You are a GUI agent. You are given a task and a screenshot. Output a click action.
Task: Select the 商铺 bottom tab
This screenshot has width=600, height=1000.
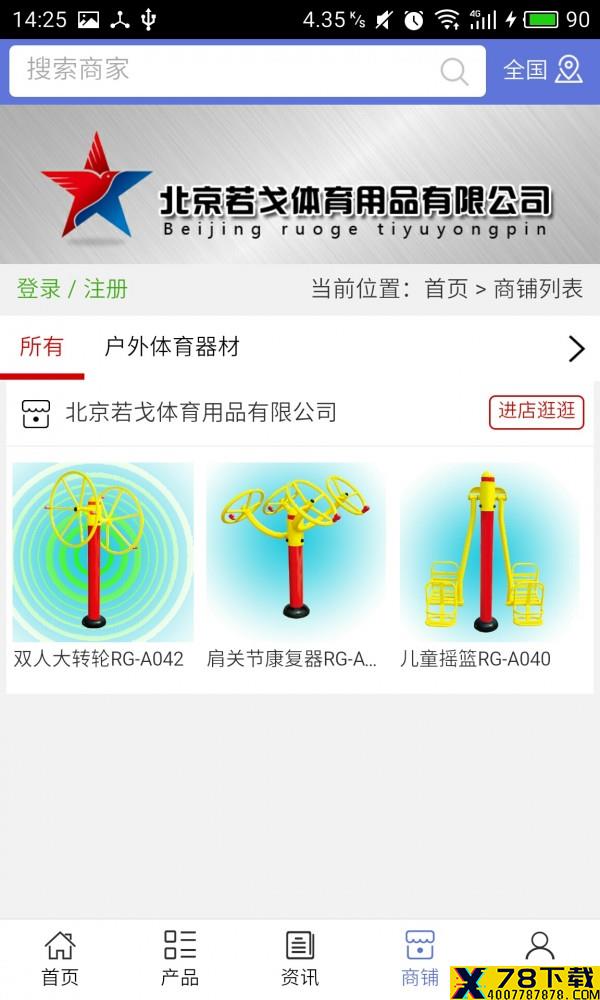[x=420, y=959]
